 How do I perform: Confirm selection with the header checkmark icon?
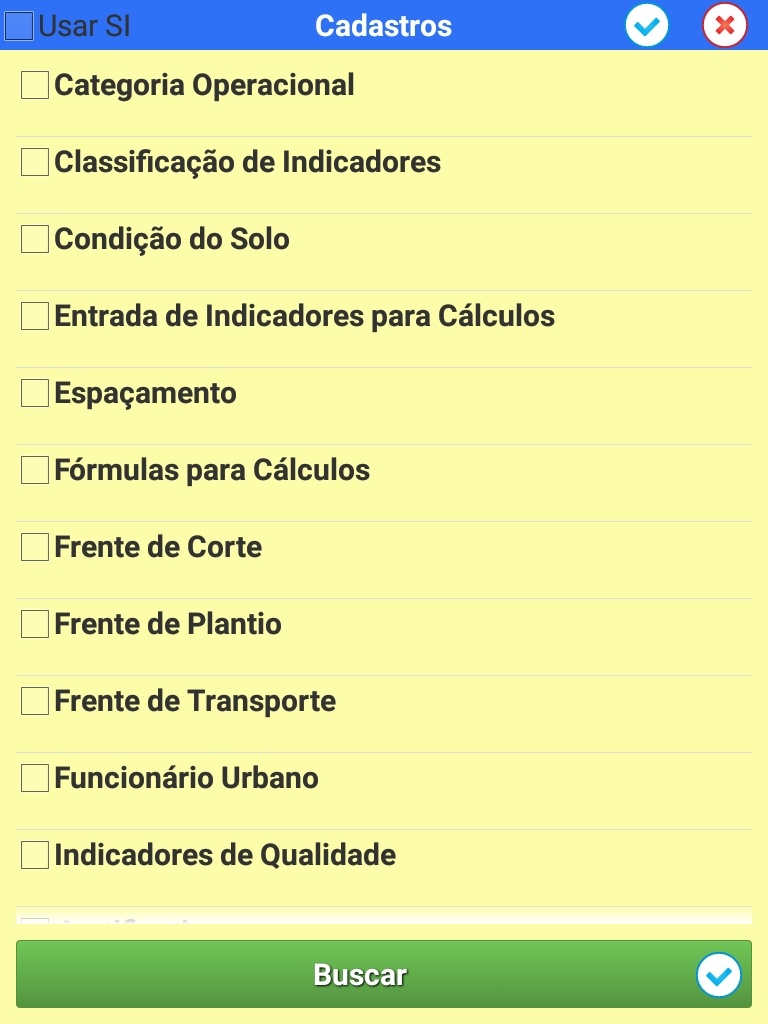647,26
